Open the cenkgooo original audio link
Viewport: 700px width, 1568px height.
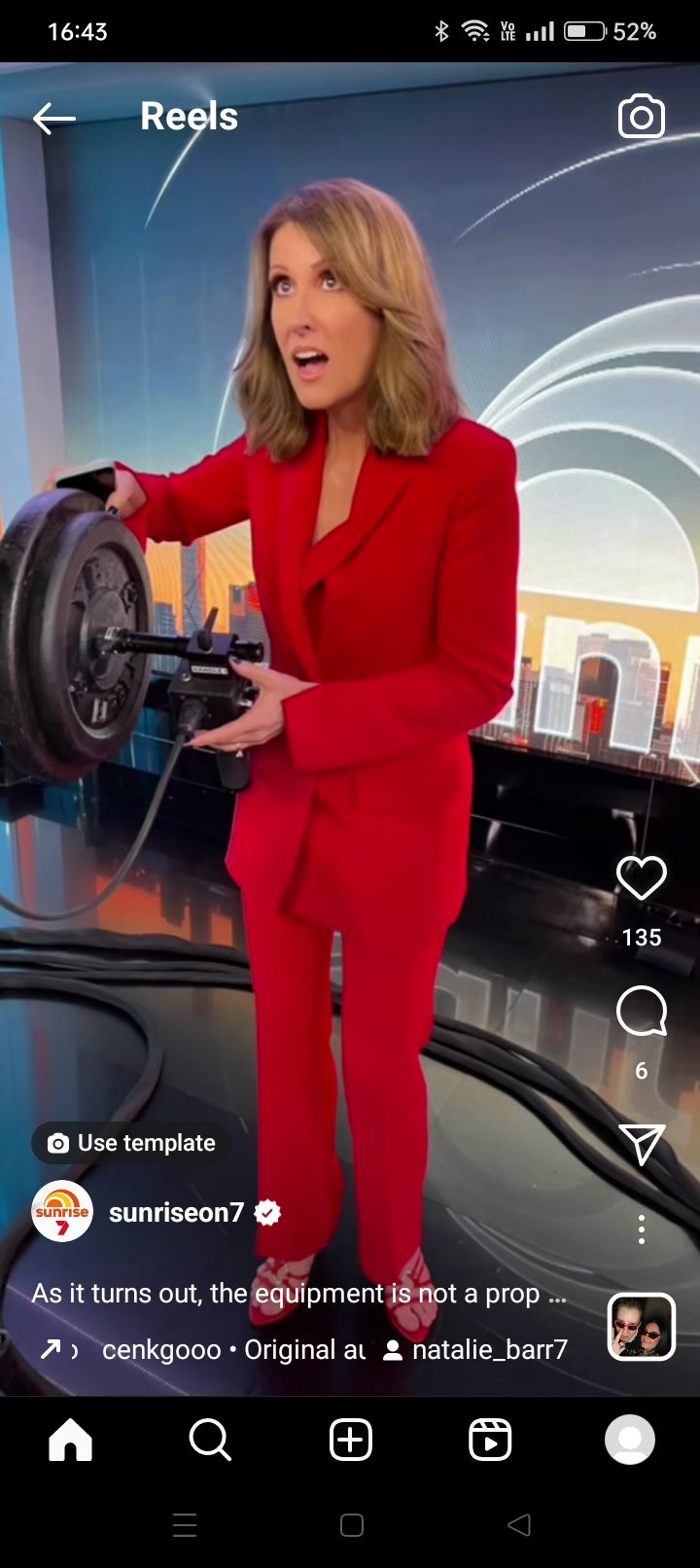coord(233,1350)
